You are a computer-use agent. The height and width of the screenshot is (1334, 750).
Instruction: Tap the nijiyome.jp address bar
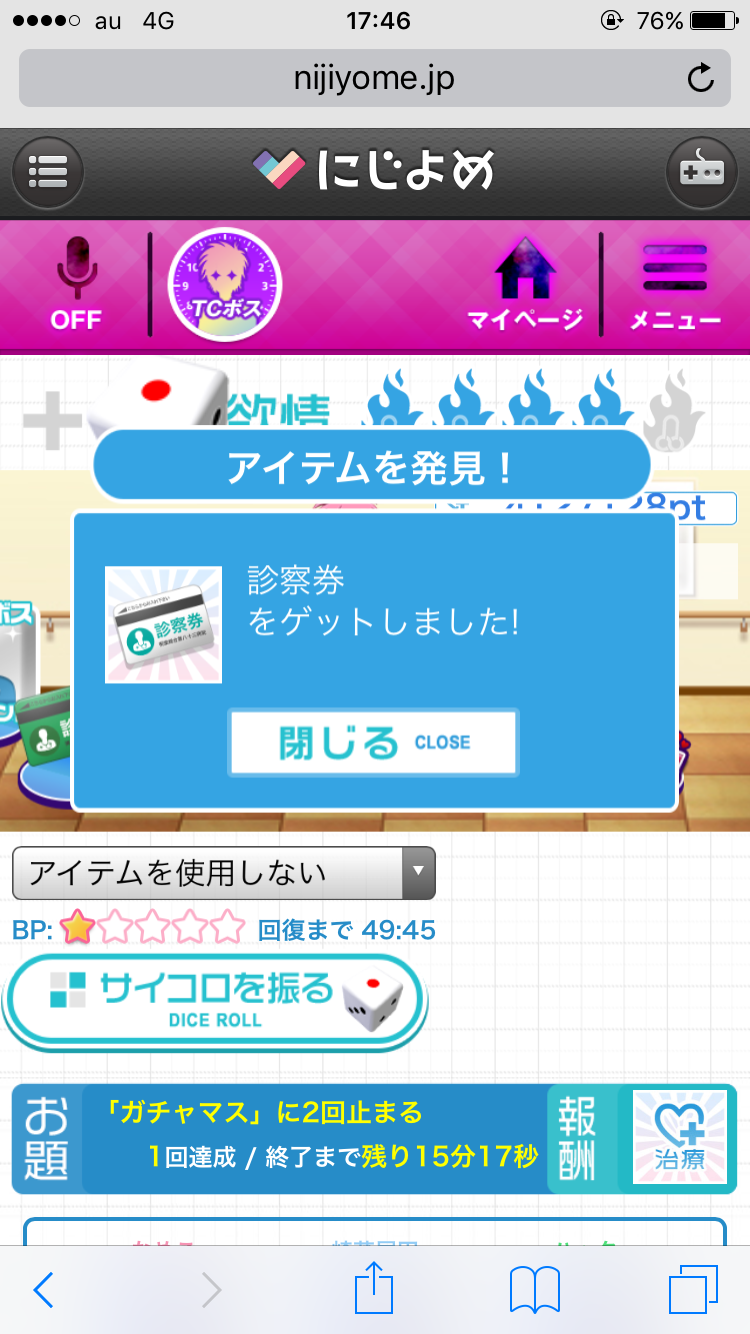[374, 79]
